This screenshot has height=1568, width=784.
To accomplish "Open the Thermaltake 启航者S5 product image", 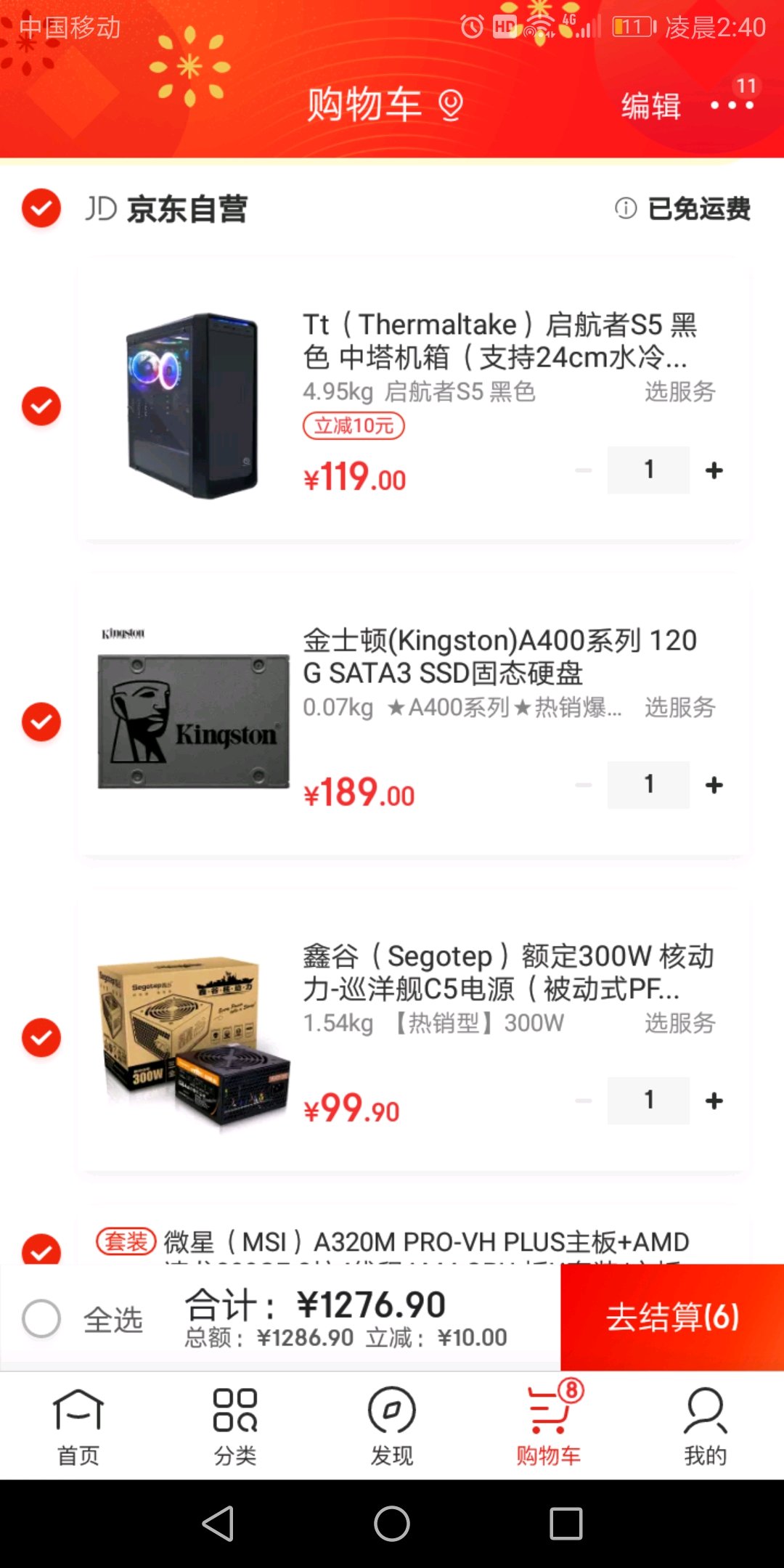I will (192, 405).
